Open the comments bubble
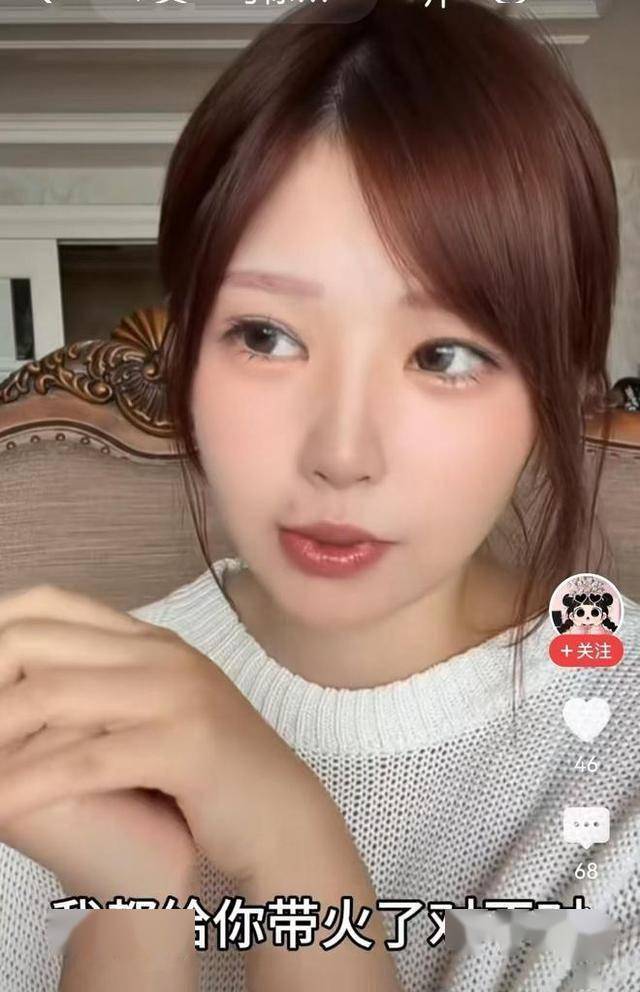 click(586, 826)
